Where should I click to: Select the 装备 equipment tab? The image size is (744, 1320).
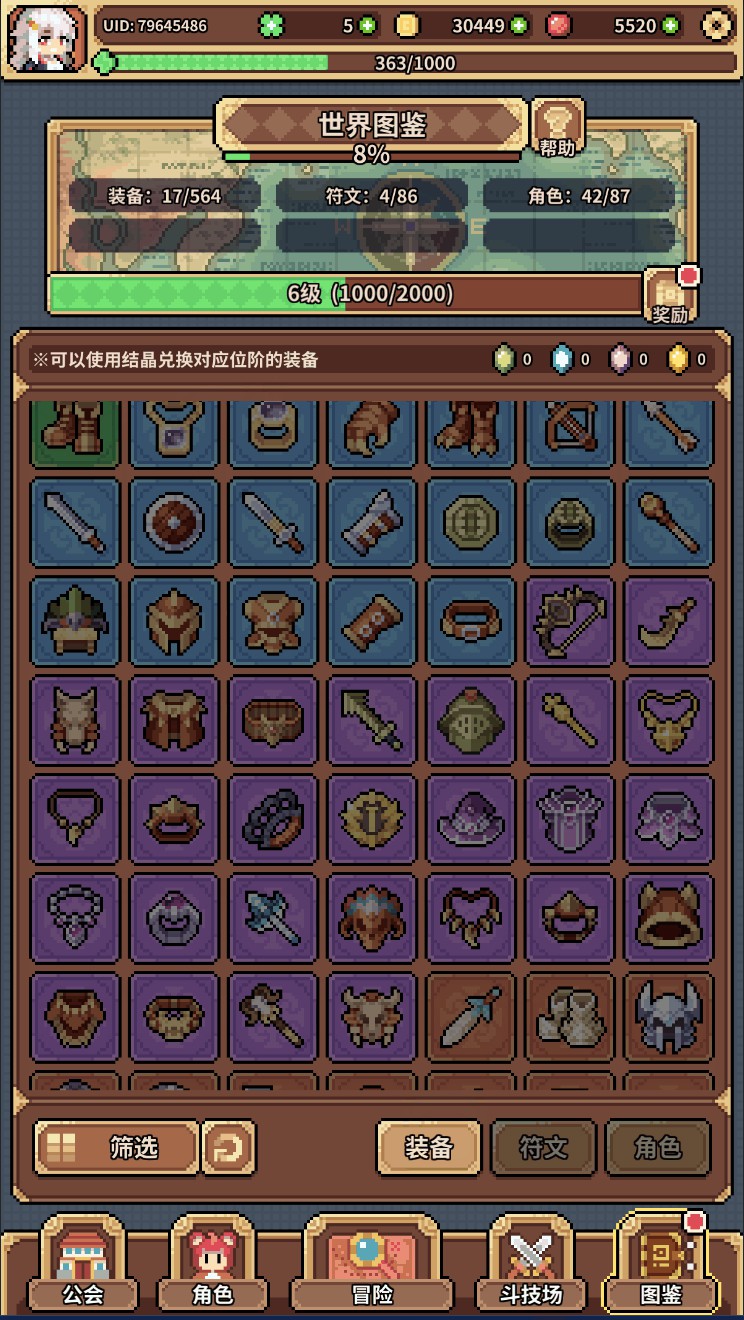[x=429, y=1147]
